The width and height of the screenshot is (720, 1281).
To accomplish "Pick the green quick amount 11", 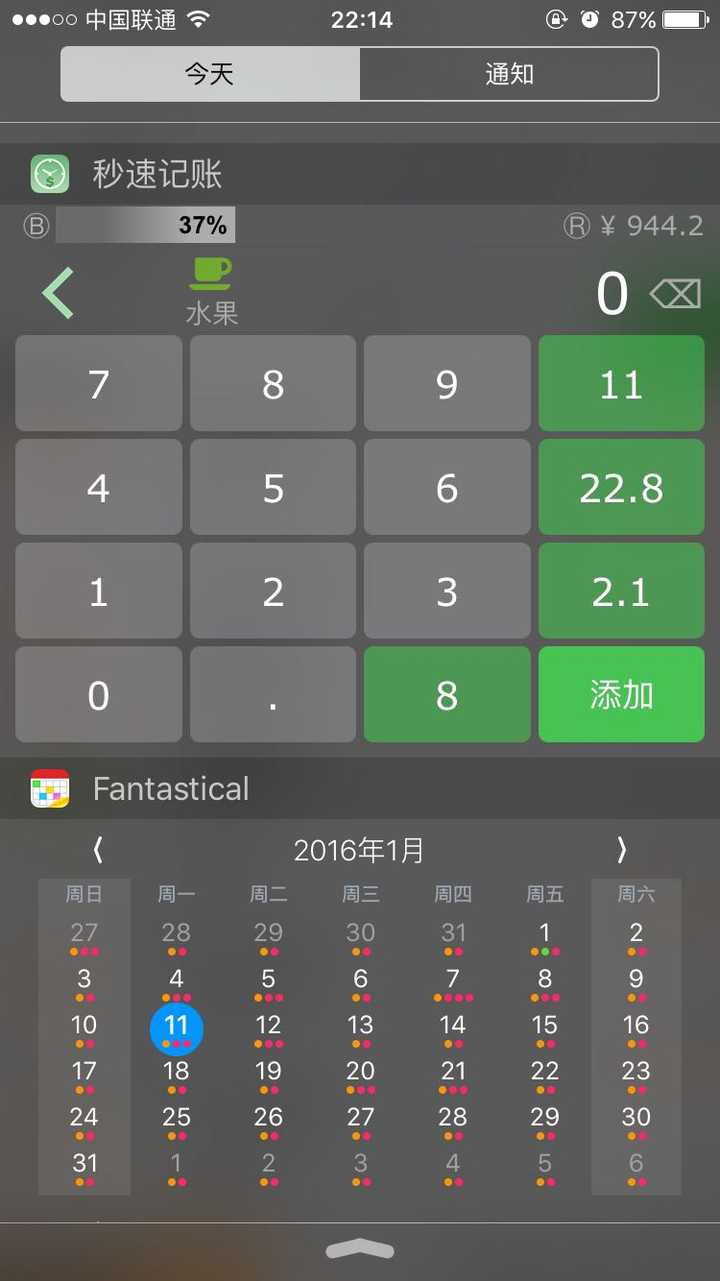I will 621,384.
